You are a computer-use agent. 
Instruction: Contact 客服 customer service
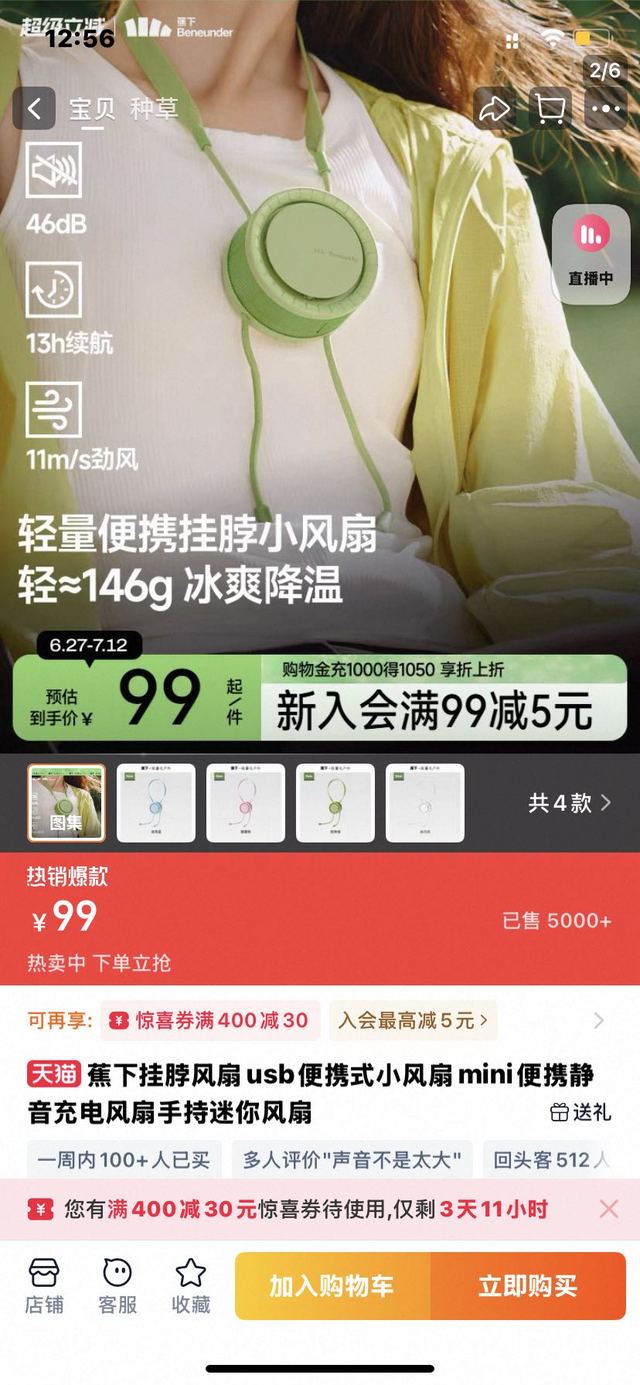tap(117, 1286)
